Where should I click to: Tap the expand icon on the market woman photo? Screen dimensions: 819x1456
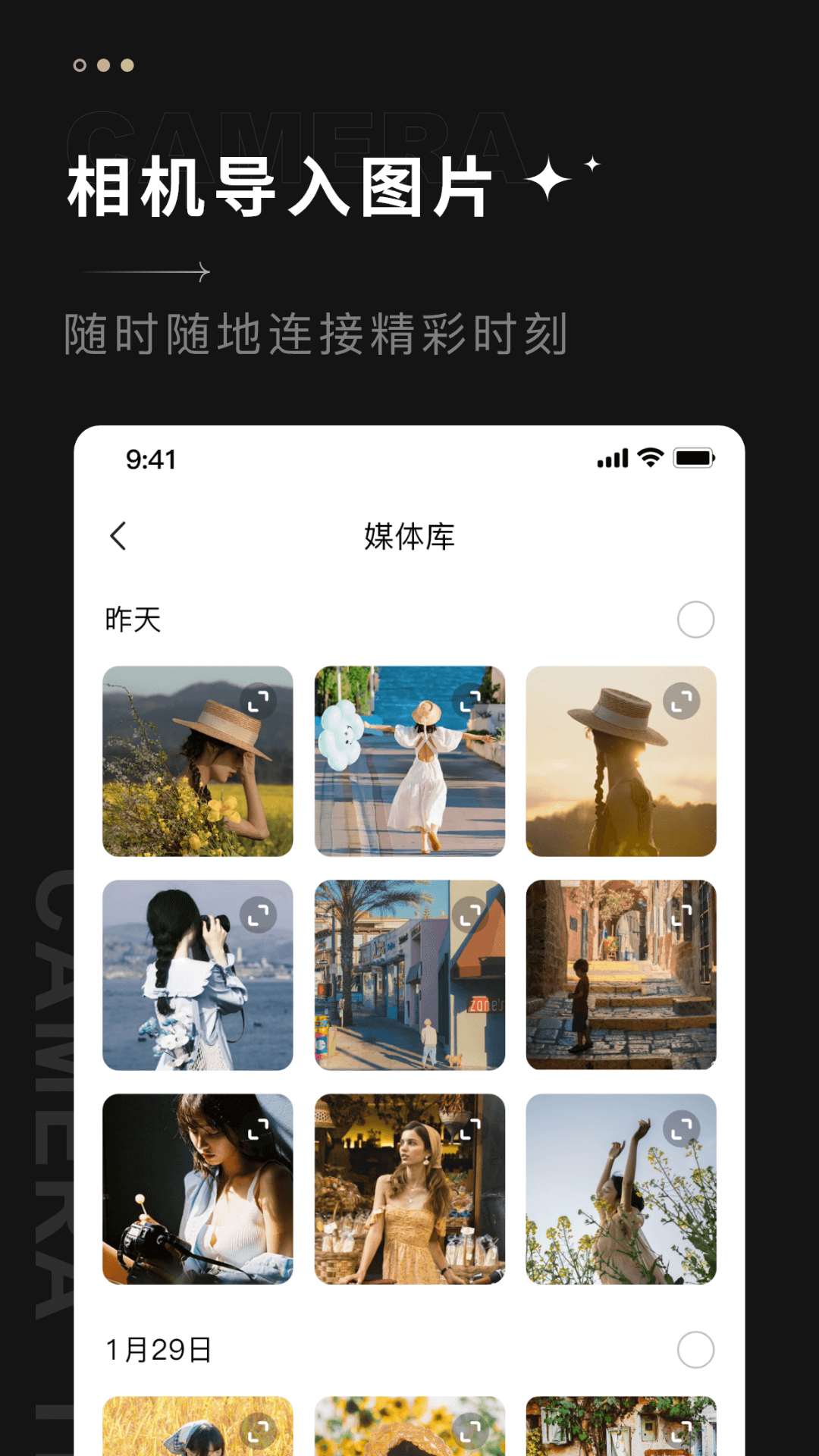tap(470, 1128)
